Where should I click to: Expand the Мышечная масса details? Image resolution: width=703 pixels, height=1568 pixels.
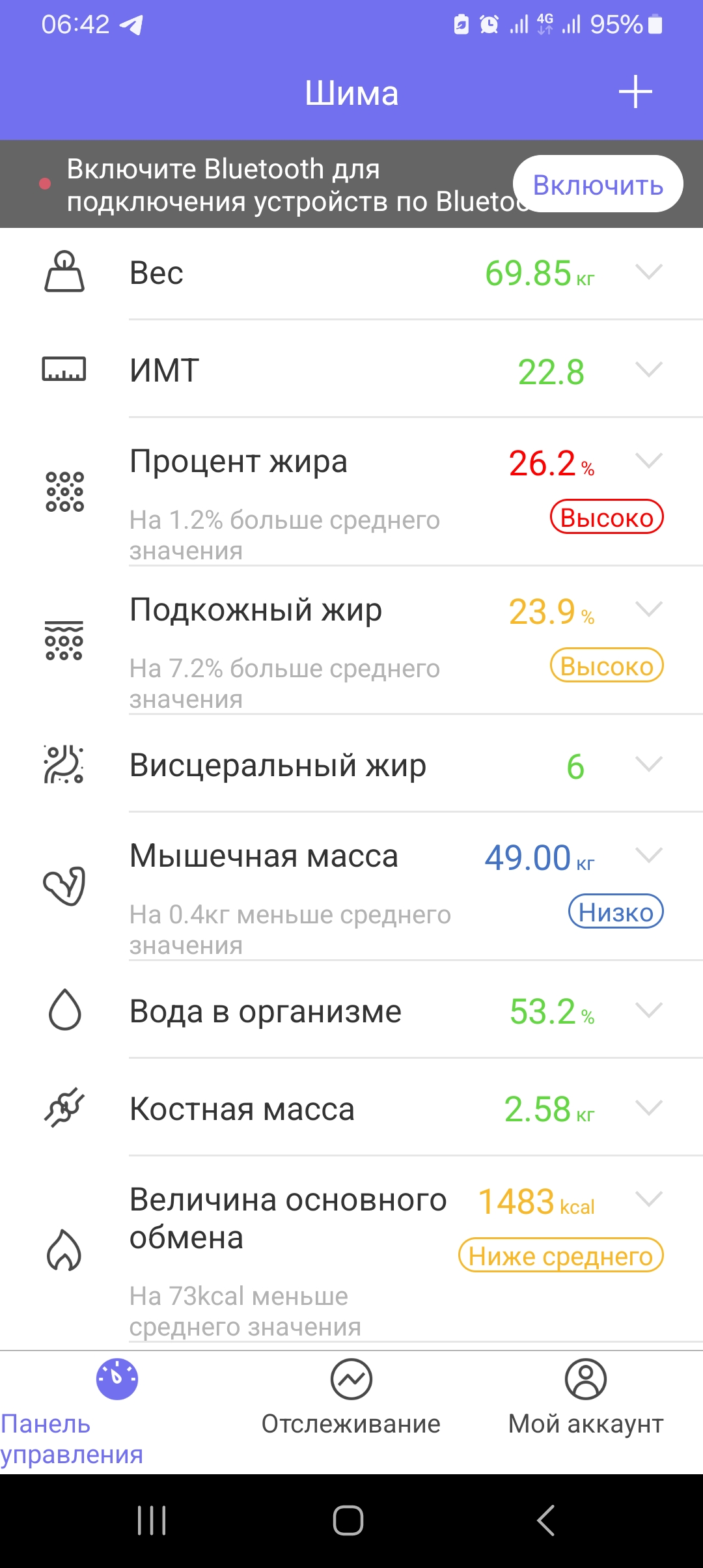(649, 855)
